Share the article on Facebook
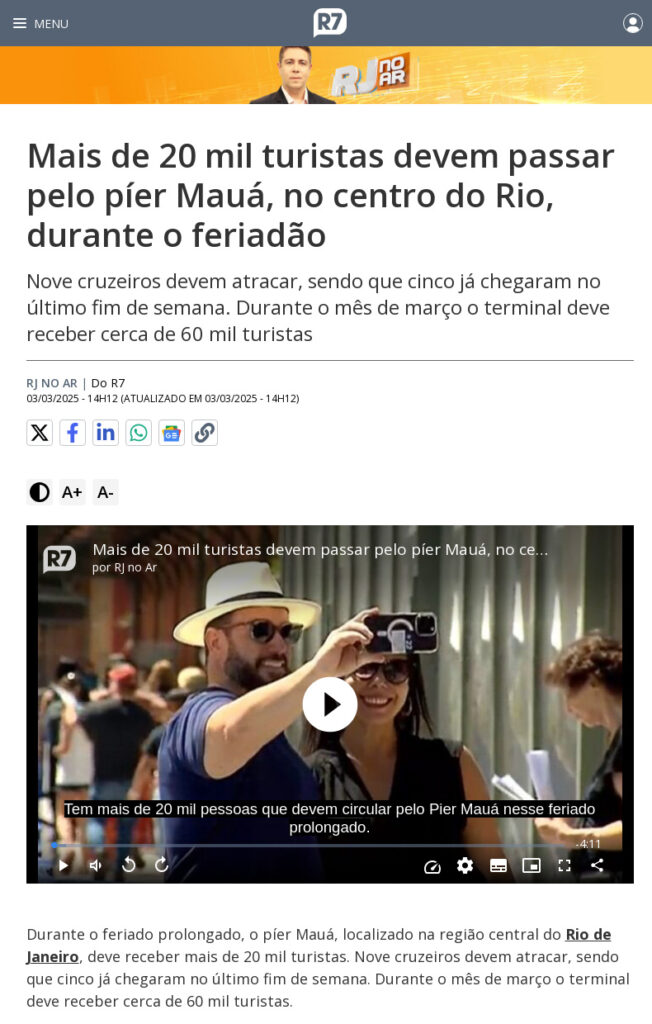Screen dimensions: 652x1024 [x=72, y=433]
